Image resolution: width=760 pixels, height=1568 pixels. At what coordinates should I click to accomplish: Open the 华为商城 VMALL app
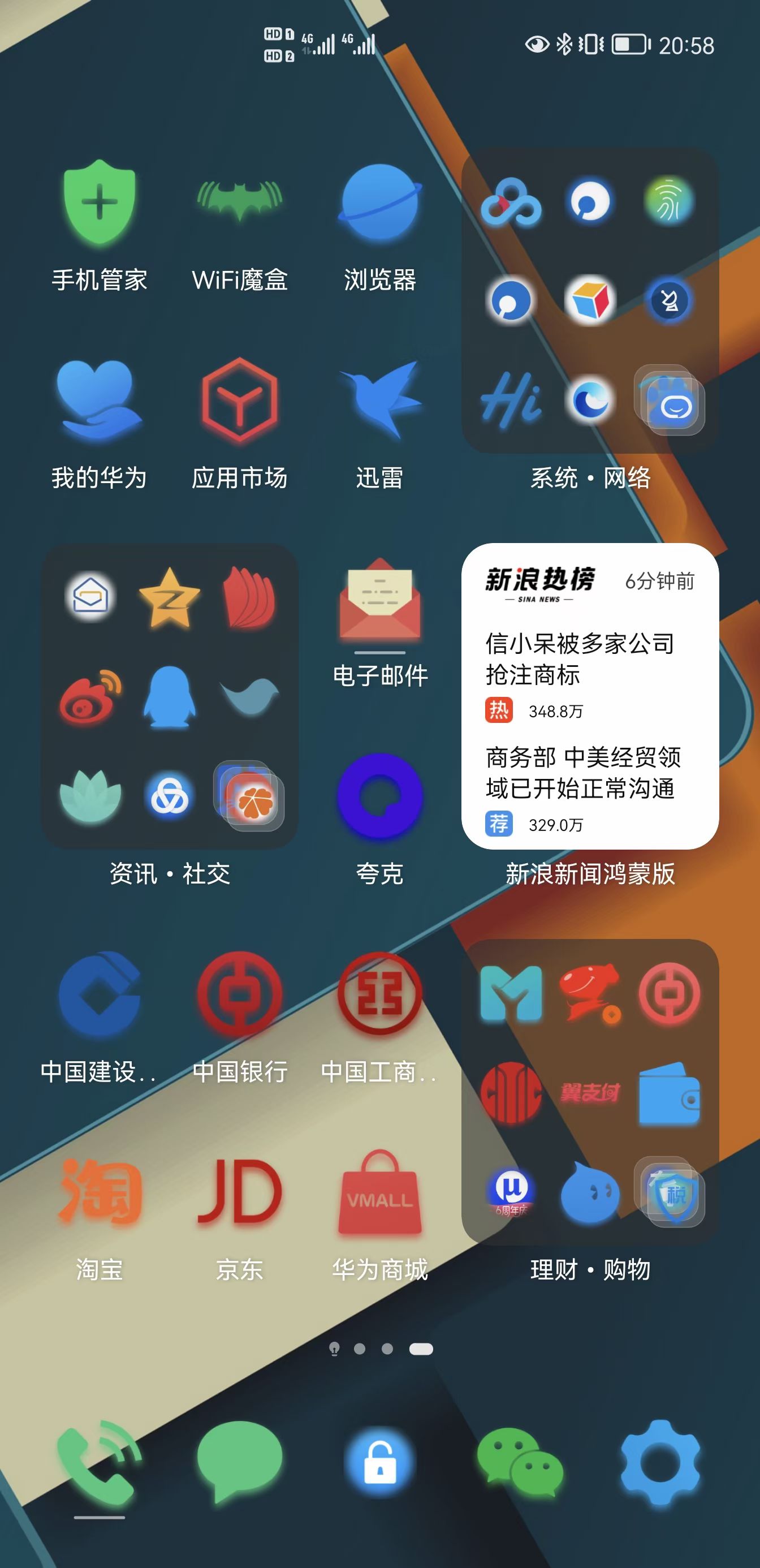click(x=379, y=1193)
